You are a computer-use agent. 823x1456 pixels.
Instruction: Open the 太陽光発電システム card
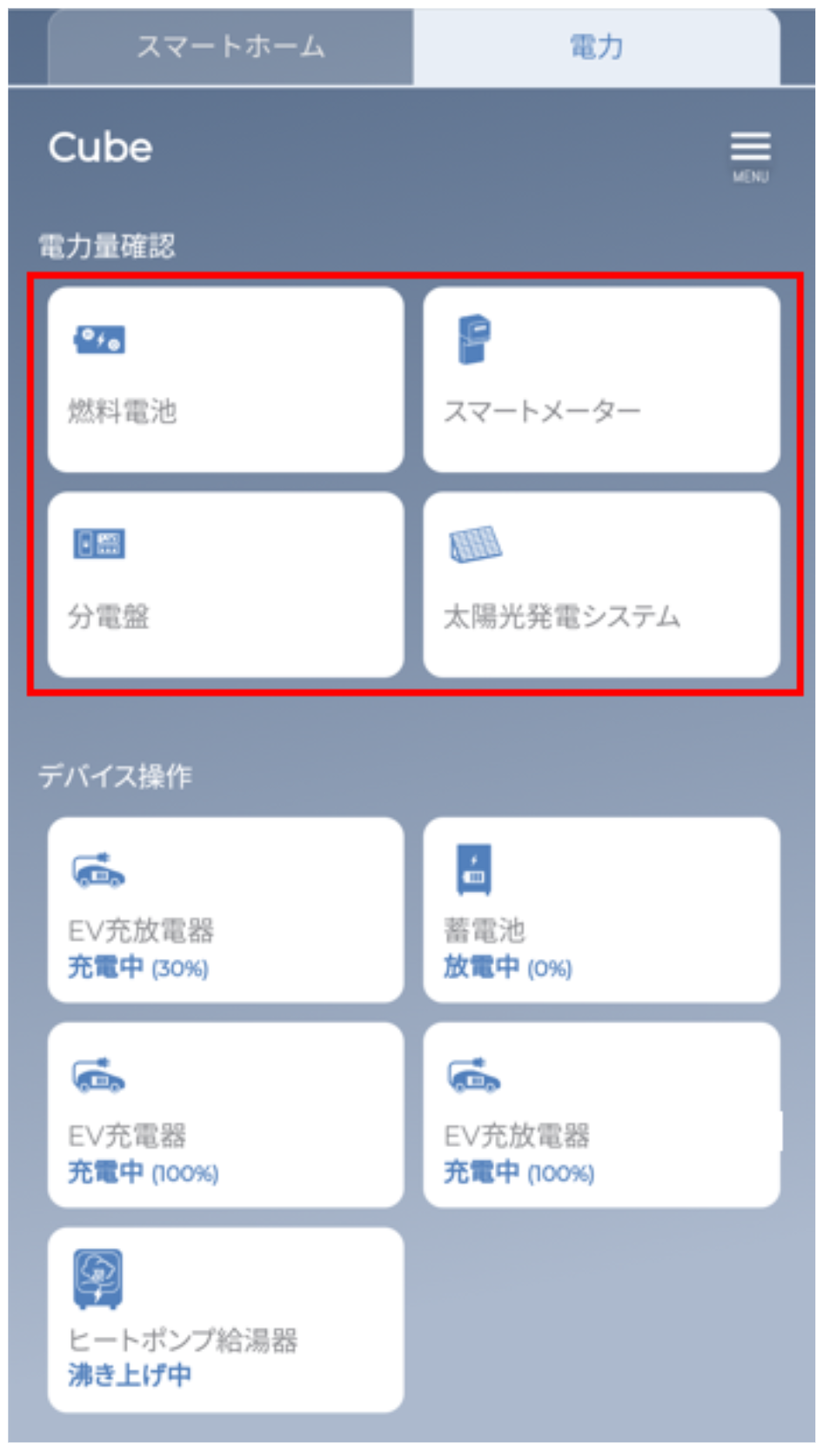[601, 585]
